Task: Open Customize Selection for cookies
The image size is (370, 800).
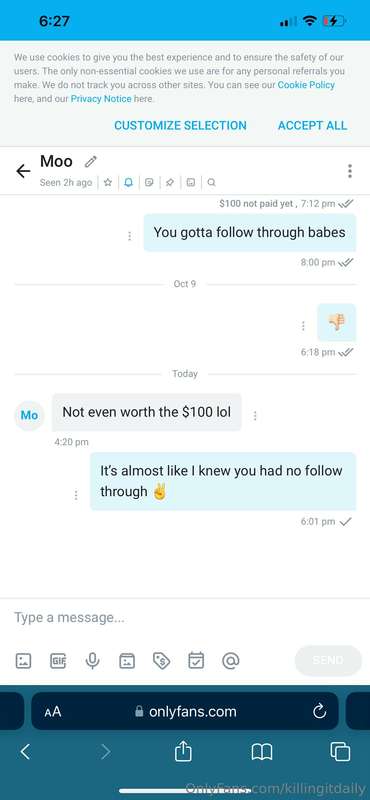Action: (180, 126)
